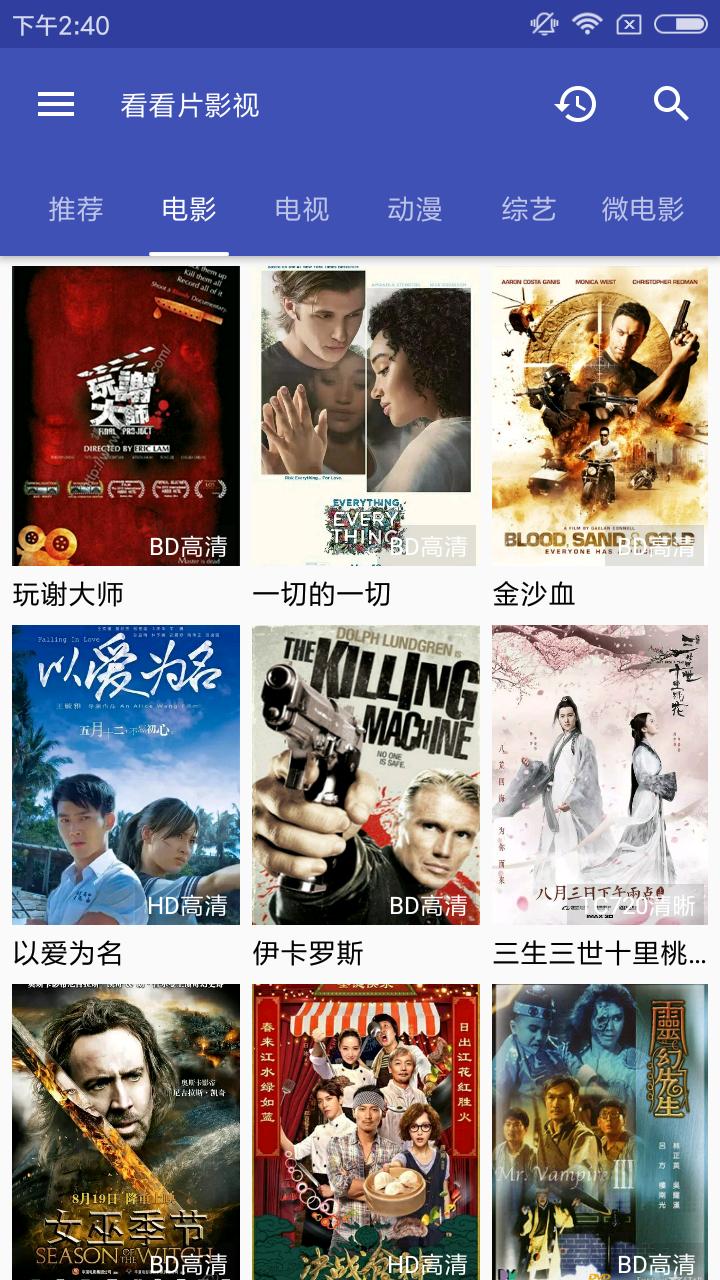Open the 综艺 section
Viewport: 720px width, 1280px height.
pos(527,208)
